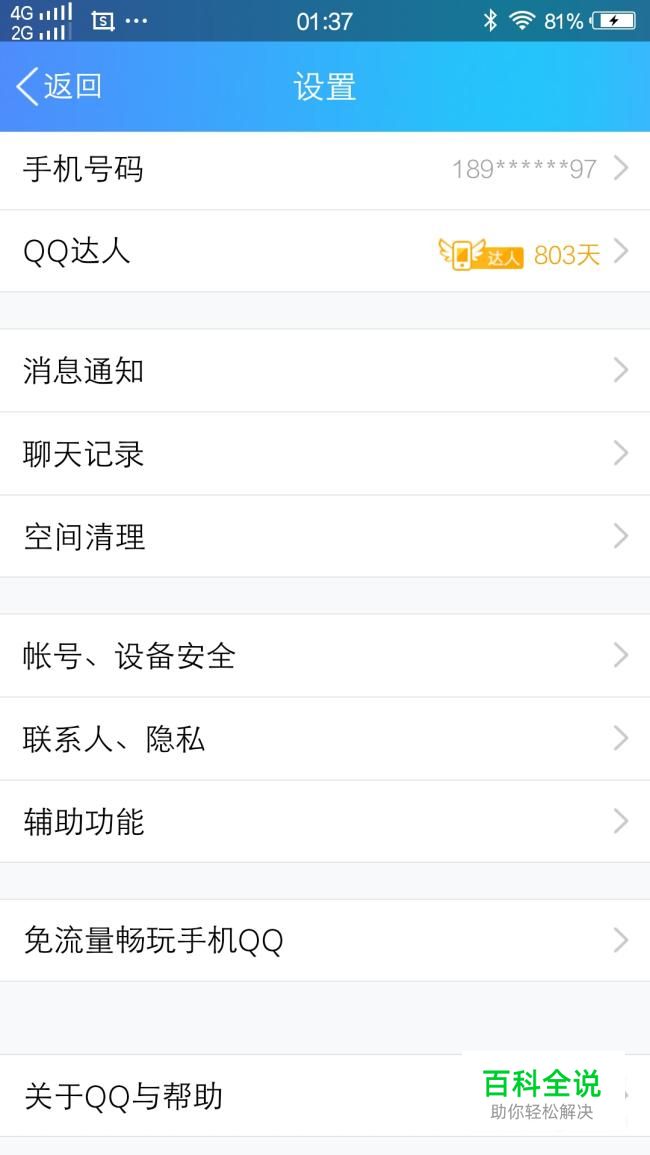650x1155 pixels.
Task: Open 聊天记录 settings
Action: click(x=325, y=454)
